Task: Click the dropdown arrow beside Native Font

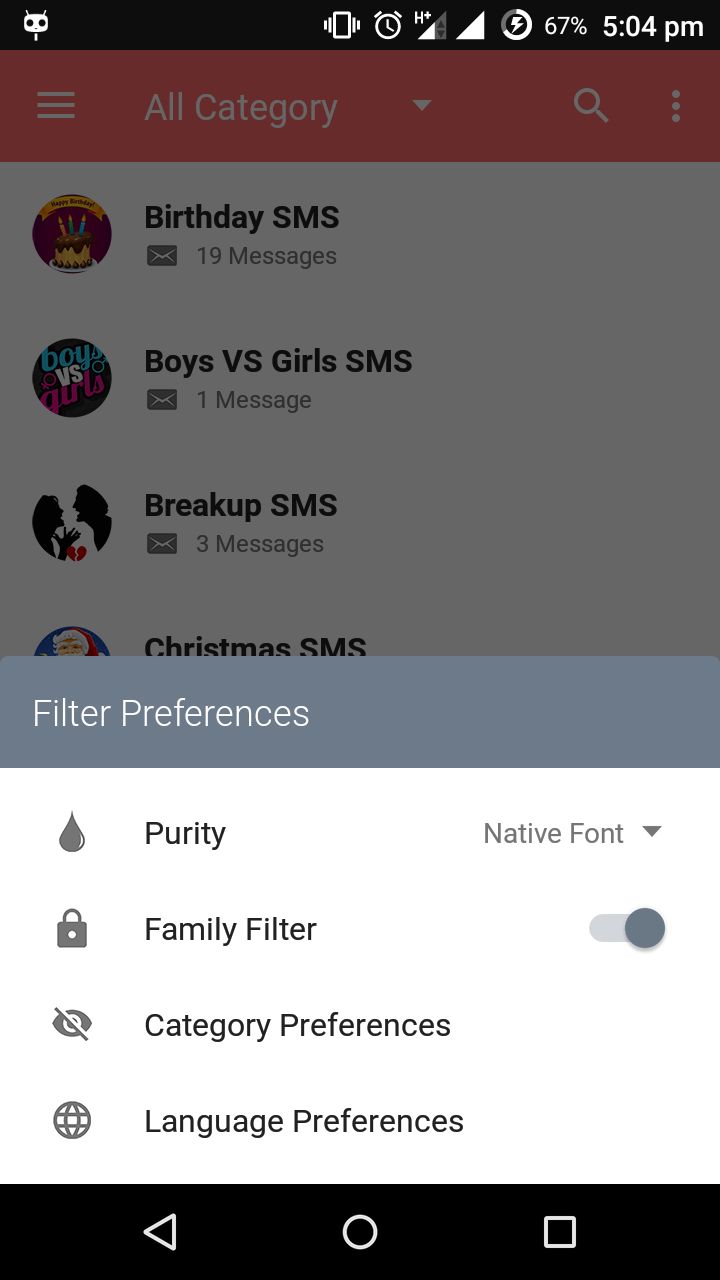Action: coord(651,831)
